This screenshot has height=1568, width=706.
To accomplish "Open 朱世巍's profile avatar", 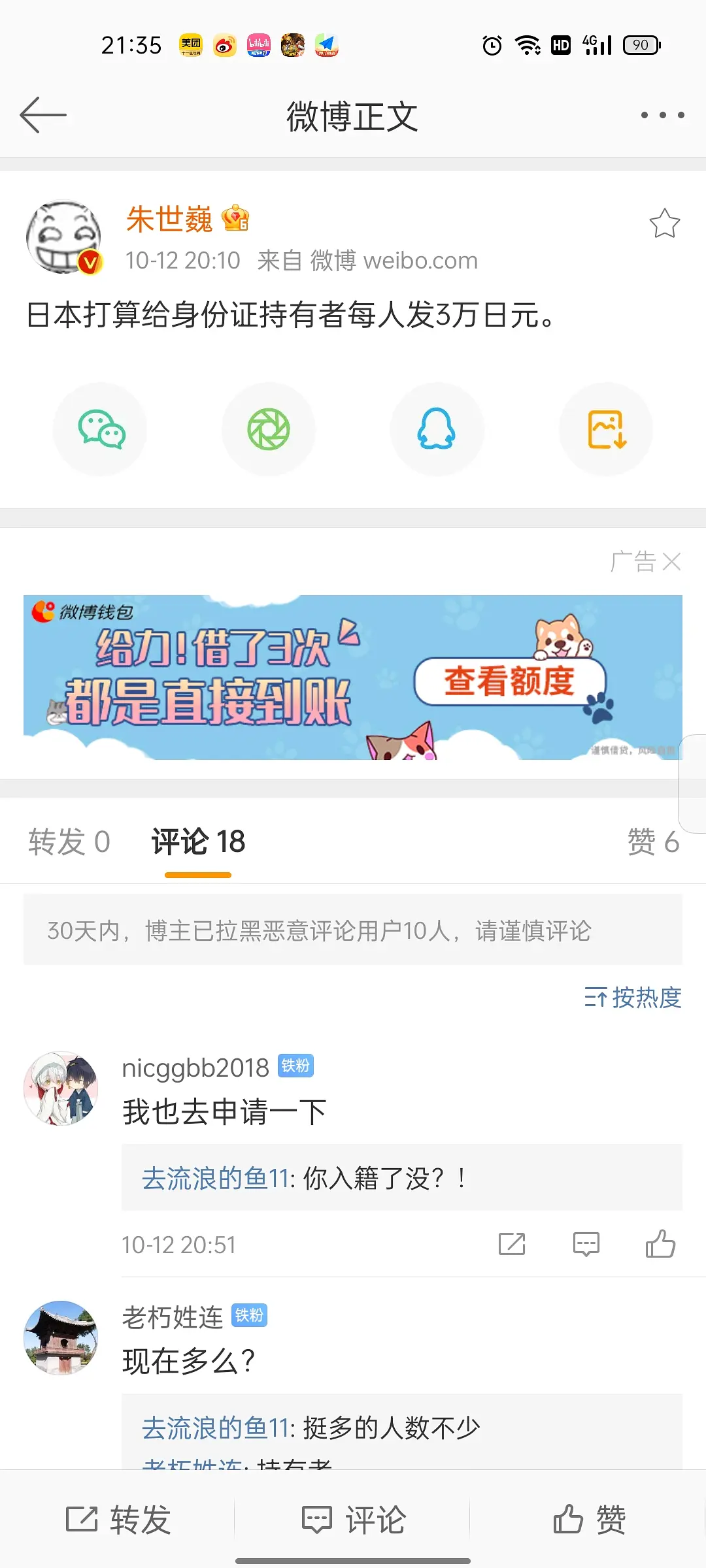I will (63, 237).
